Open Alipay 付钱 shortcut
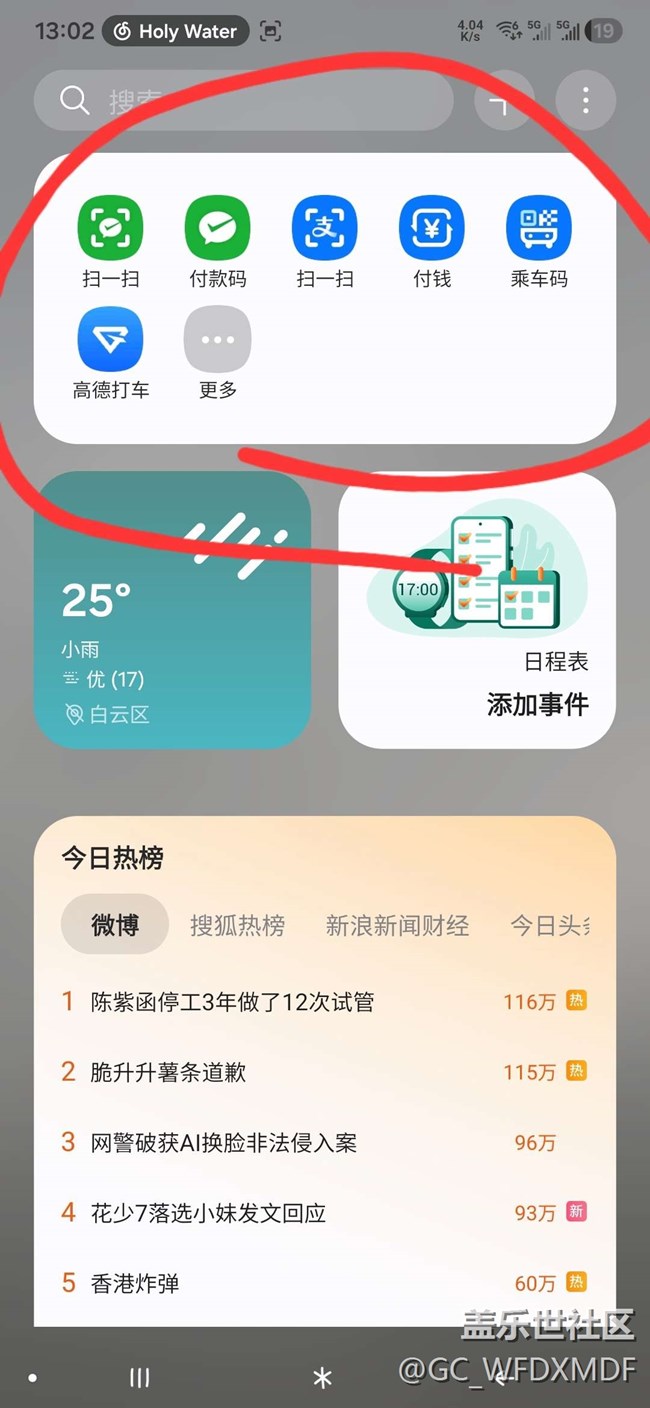The image size is (650, 1408). click(432, 229)
